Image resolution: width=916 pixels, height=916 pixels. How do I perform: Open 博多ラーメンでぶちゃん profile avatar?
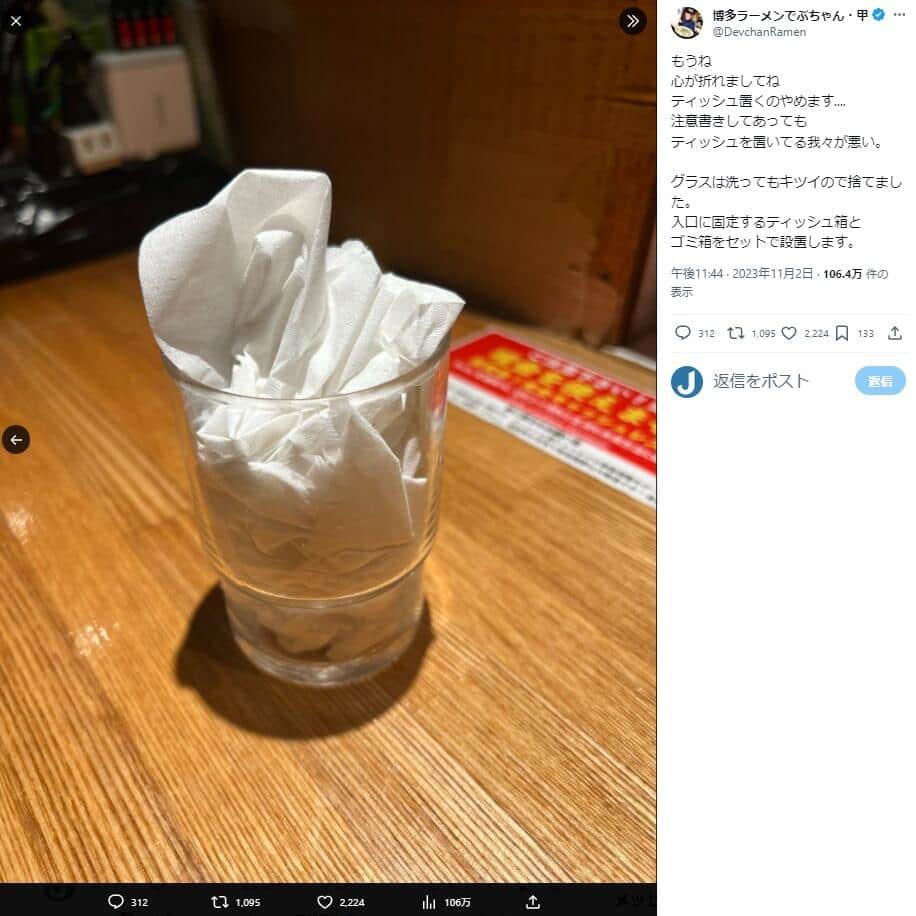(x=686, y=21)
